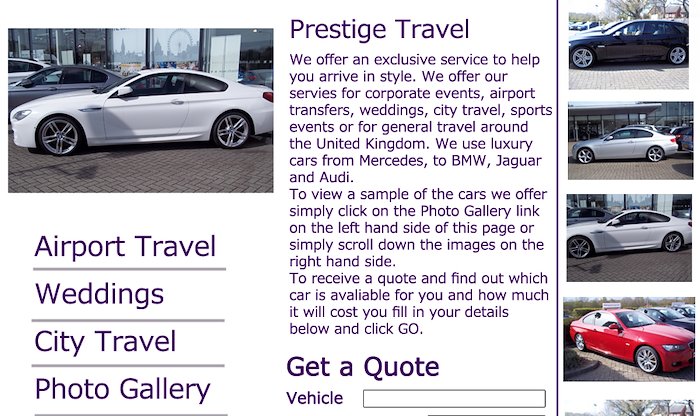Screen dimensions: 700x416
Task: Open the white coupe thumbnail on right
Action: coord(629,238)
